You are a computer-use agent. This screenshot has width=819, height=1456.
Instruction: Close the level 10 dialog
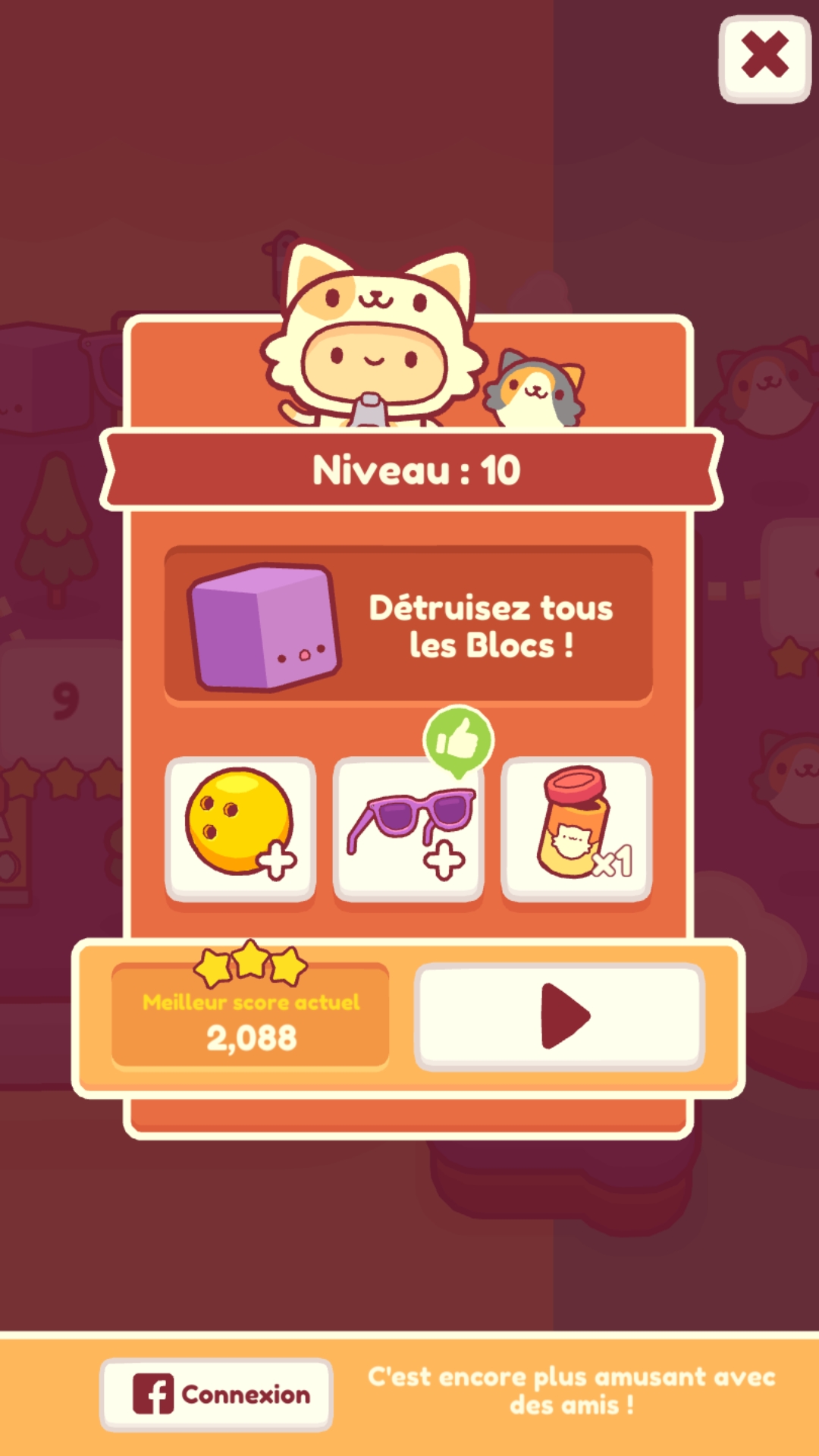[x=764, y=58]
